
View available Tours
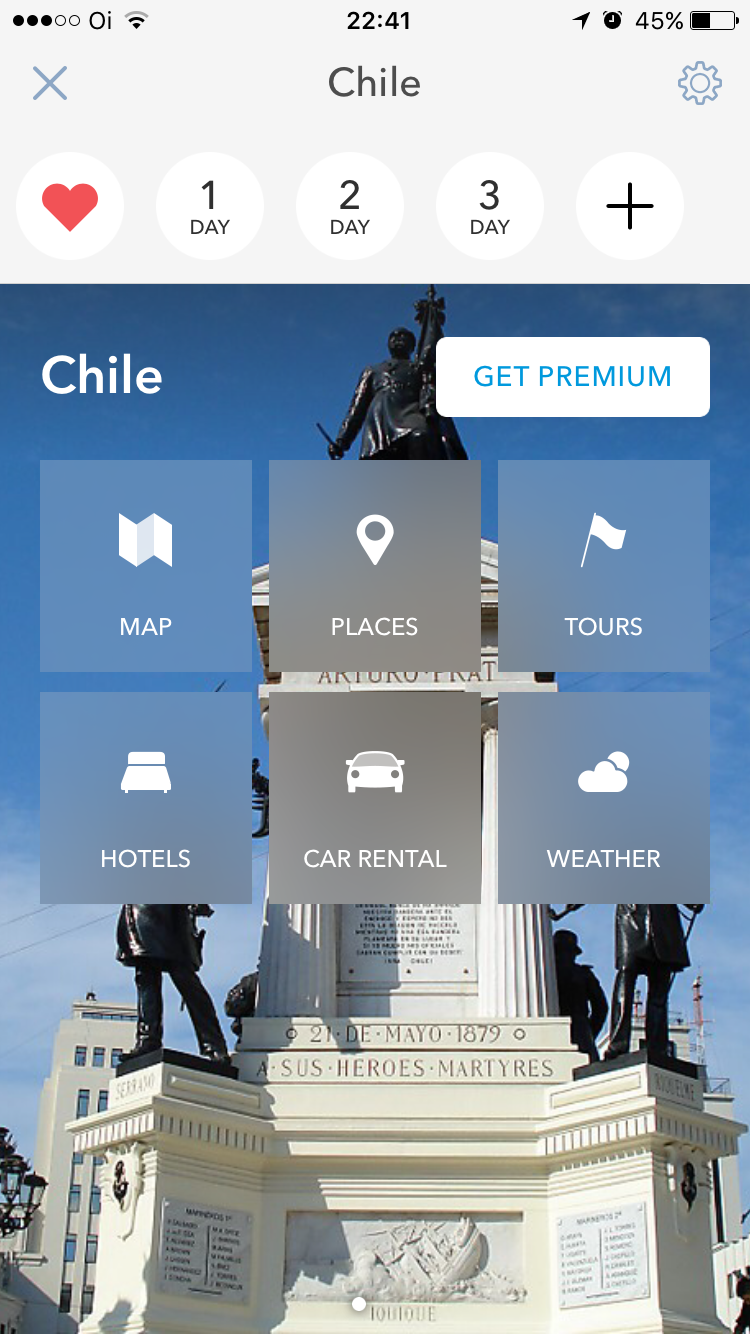(604, 566)
